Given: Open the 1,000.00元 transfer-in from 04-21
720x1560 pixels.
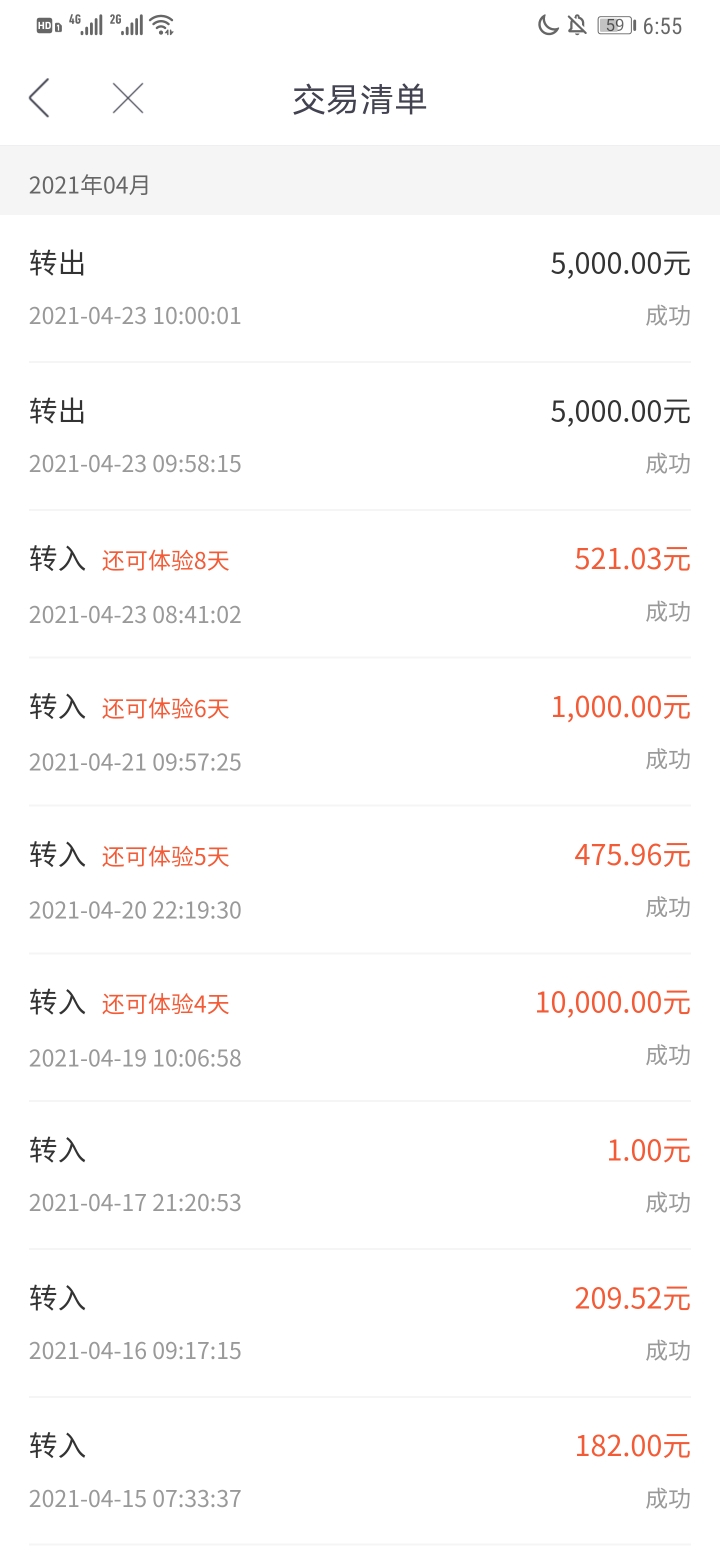Looking at the screenshot, I should [x=360, y=733].
